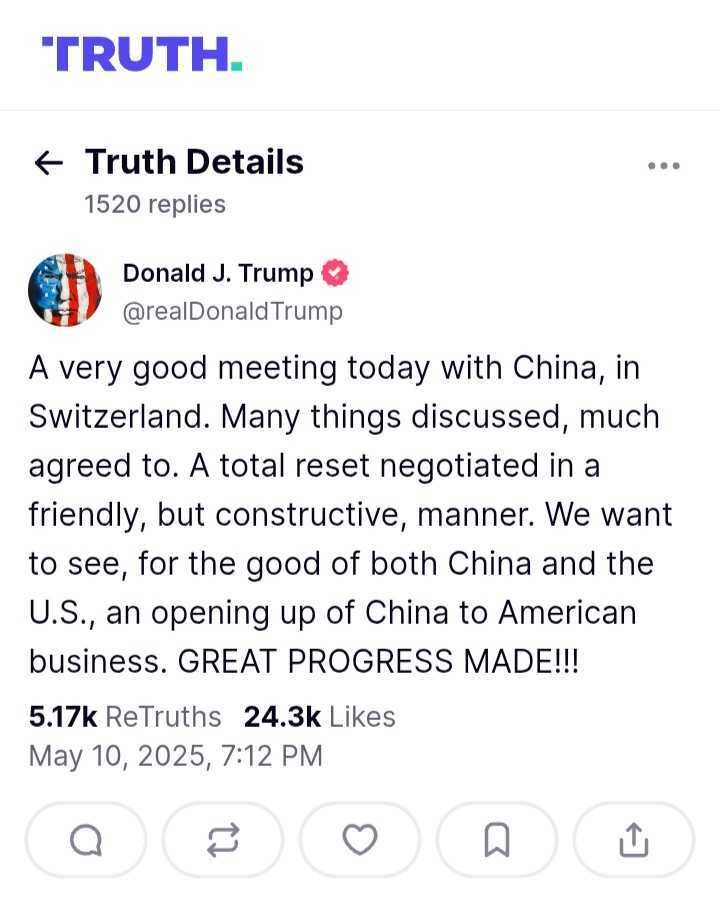Reply to this Truth
Viewport: 720px width, 902px height.
(86, 840)
